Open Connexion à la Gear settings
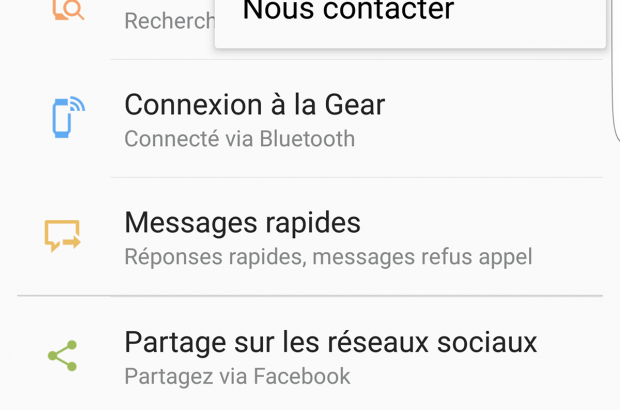620x410 pixels. coord(255,119)
